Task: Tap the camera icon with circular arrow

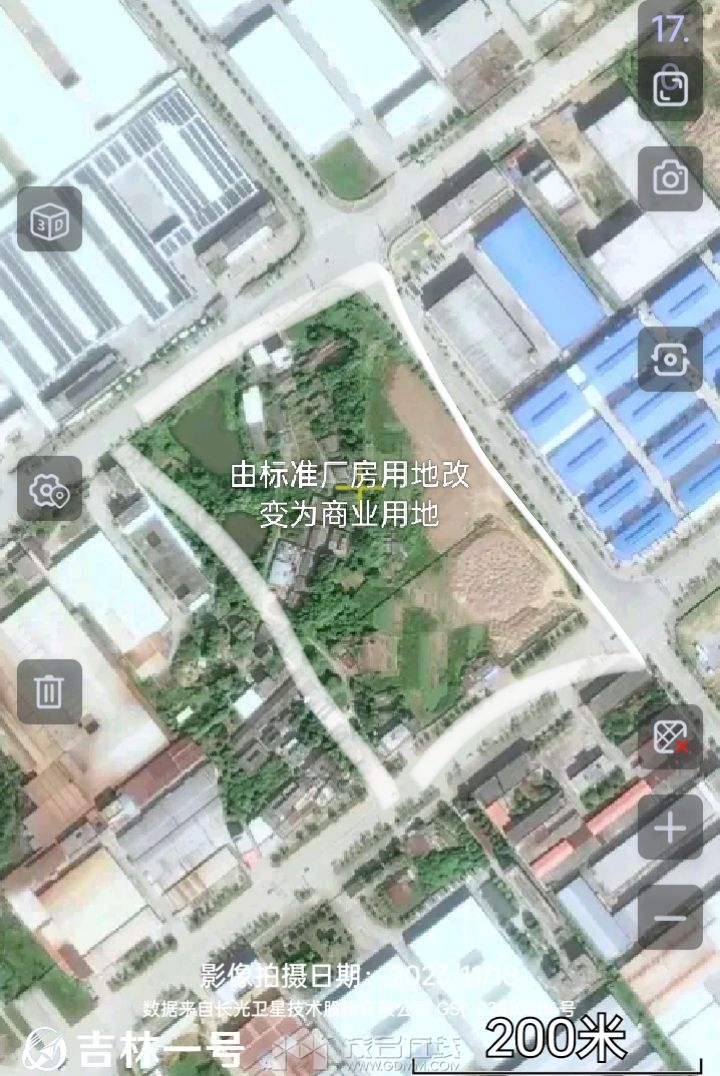Action: pos(670,358)
